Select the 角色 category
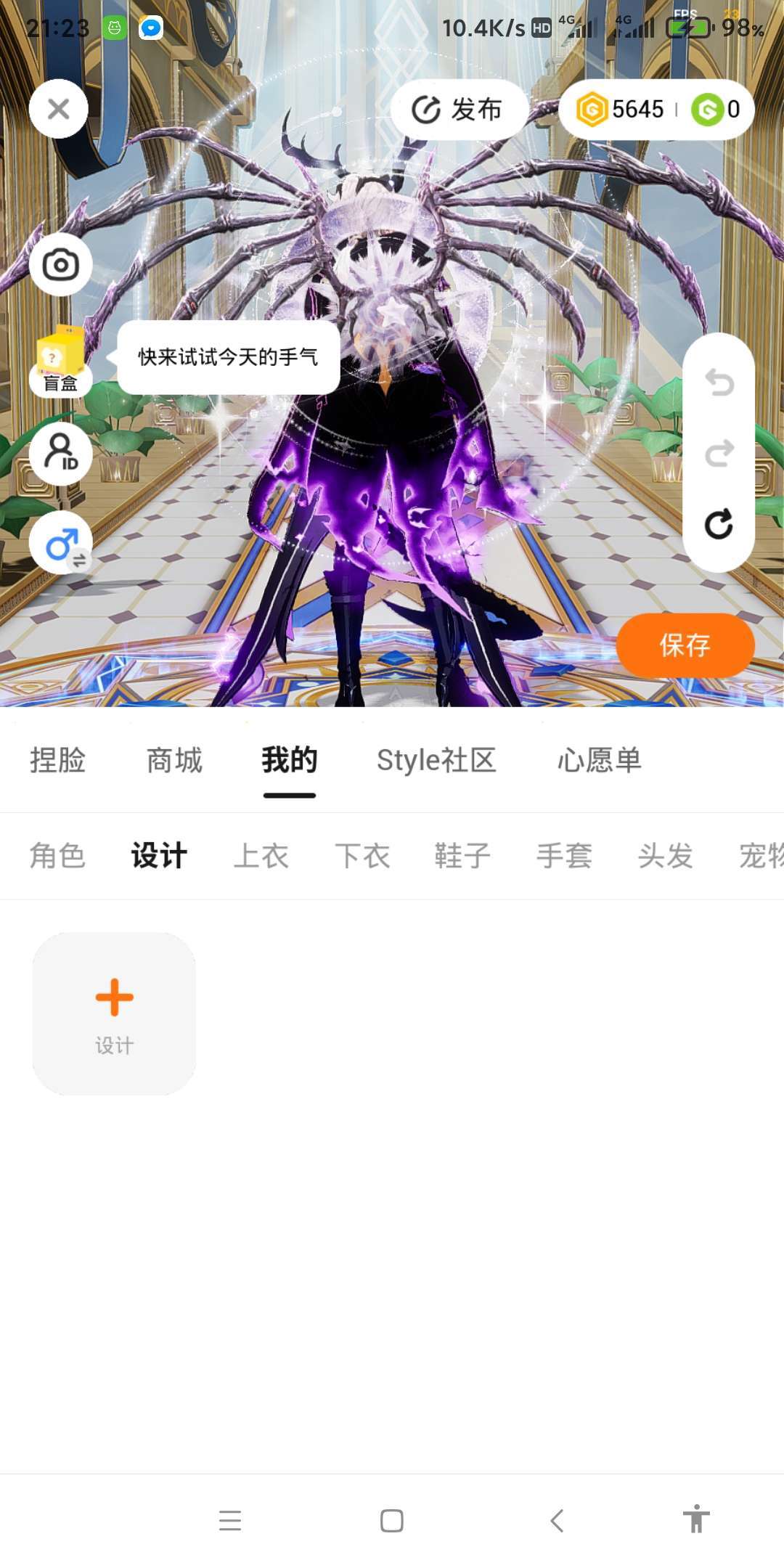 (x=58, y=856)
